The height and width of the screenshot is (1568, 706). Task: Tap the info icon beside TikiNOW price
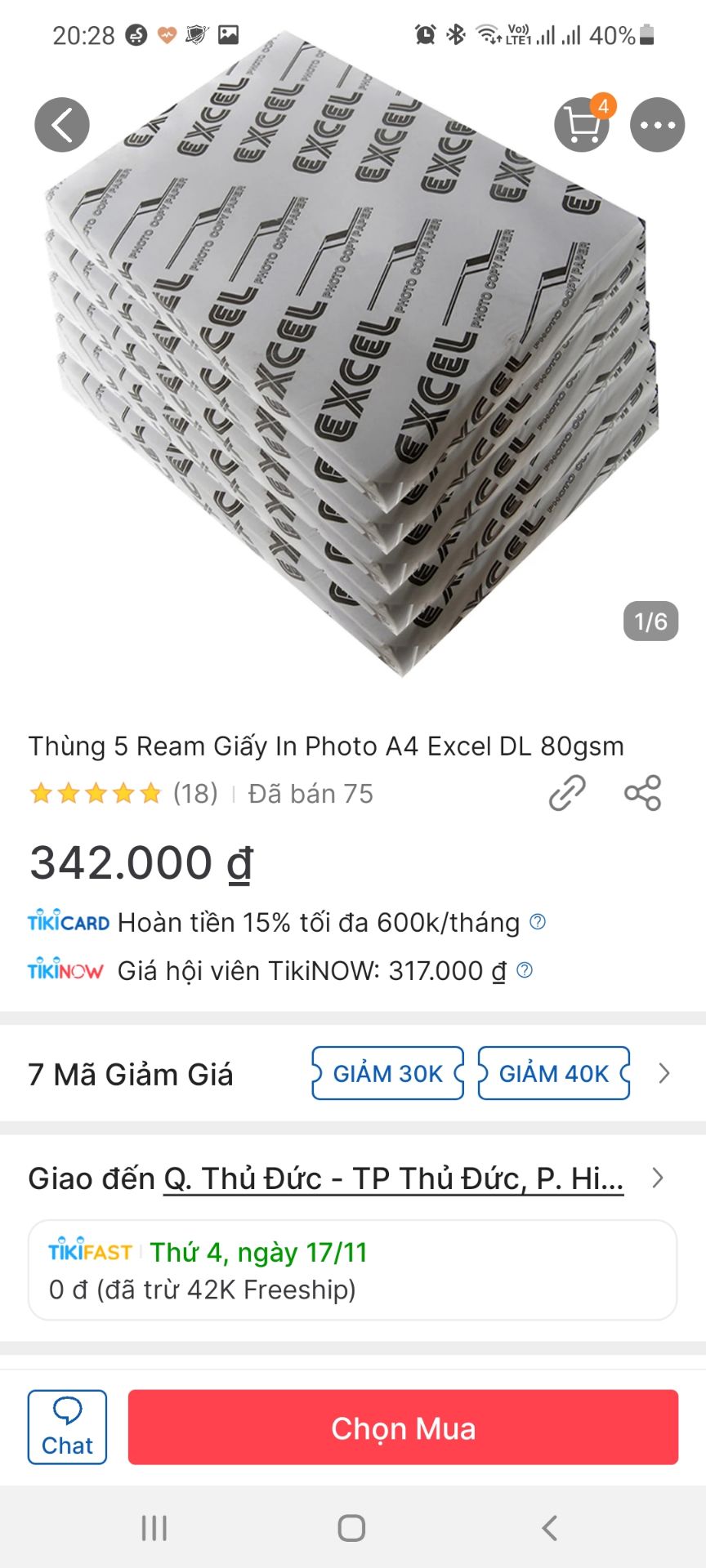[524, 970]
